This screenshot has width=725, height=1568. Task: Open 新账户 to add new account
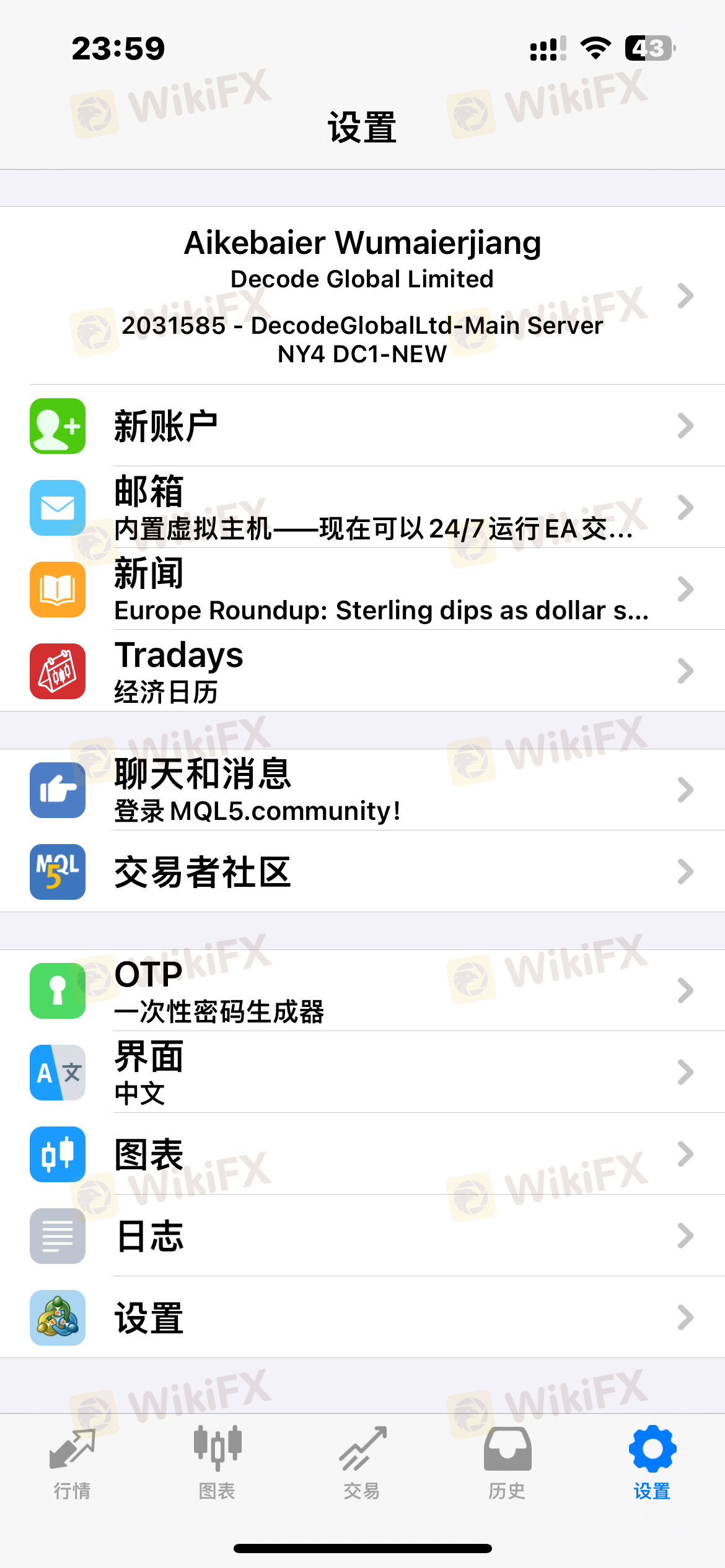tap(362, 426)
